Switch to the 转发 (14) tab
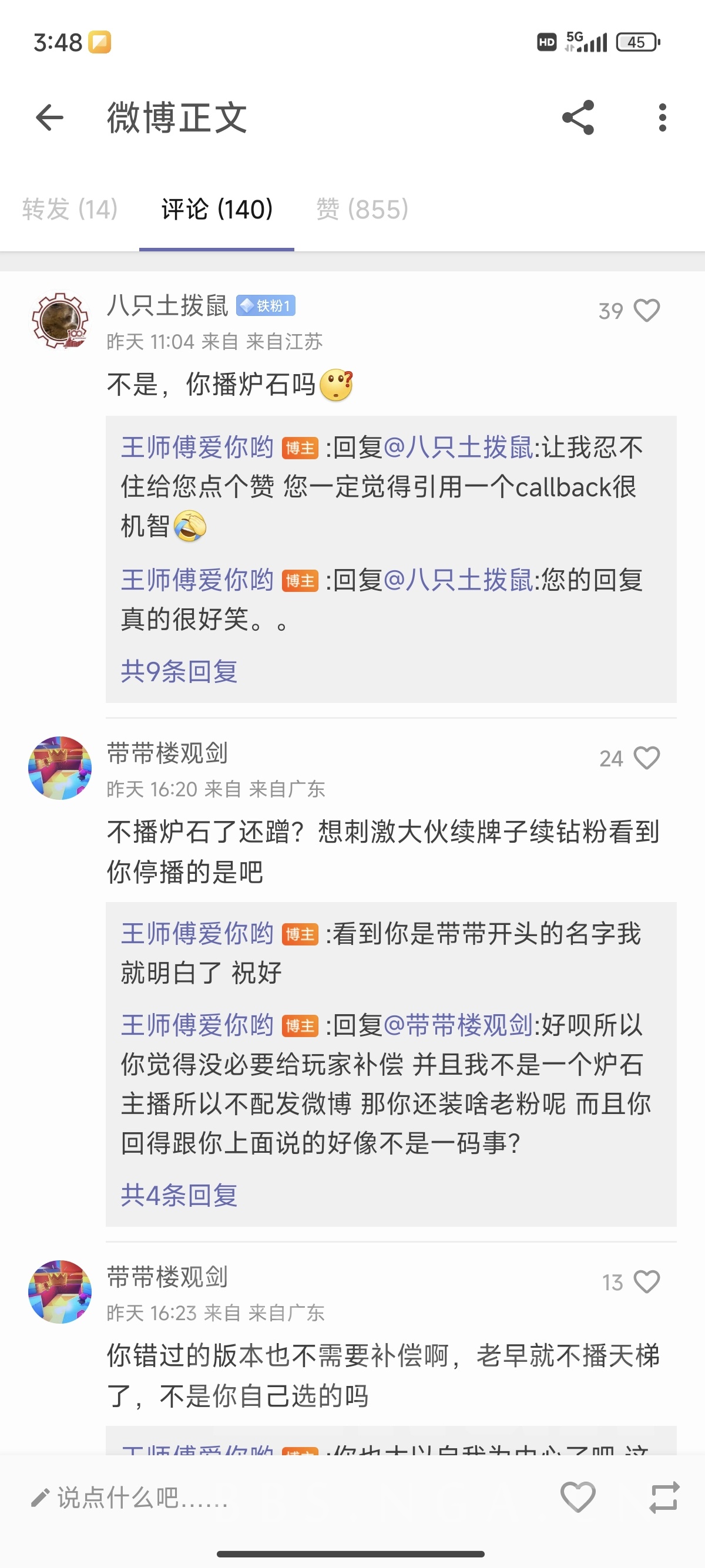 [x=70, y=210]
